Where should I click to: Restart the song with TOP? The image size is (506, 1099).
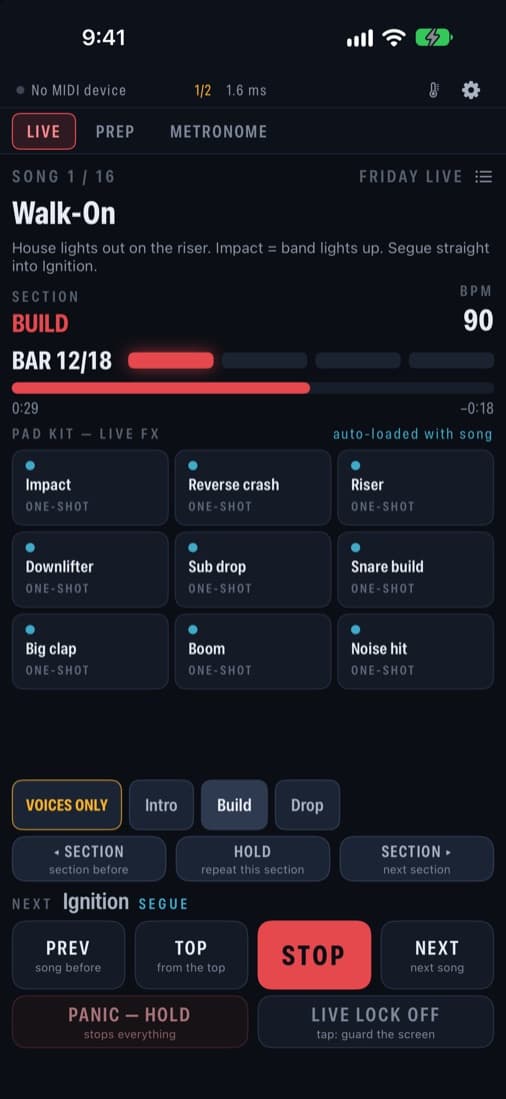click(191, 955)
